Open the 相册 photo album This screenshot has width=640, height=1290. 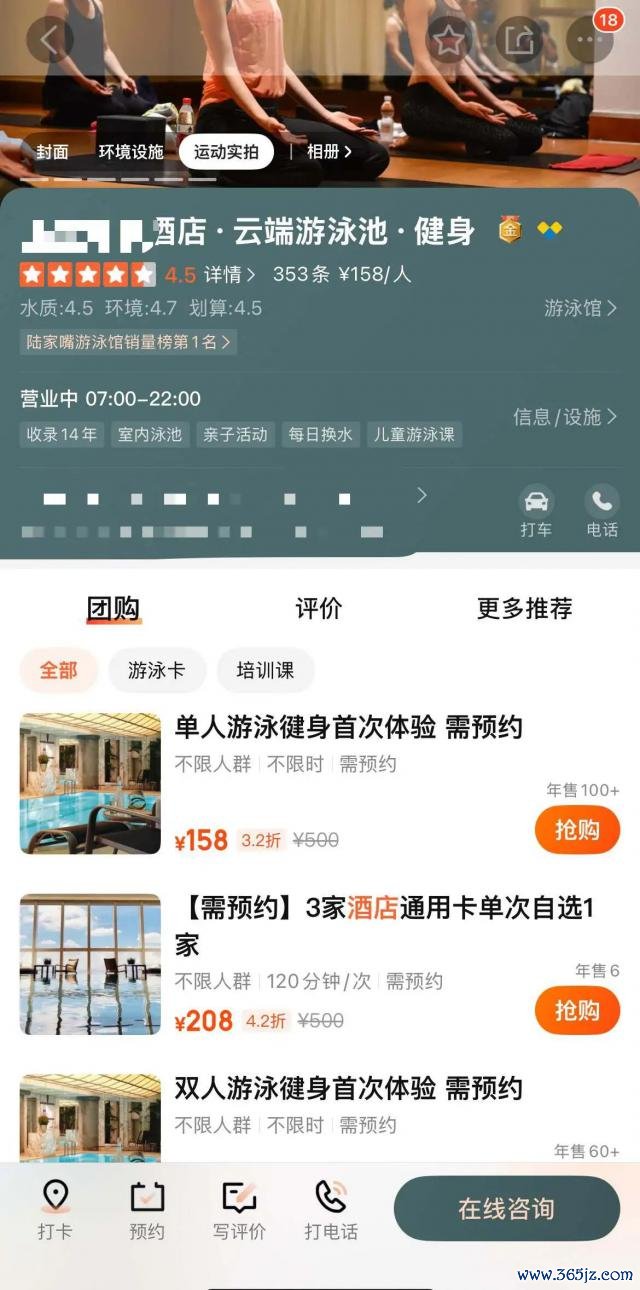click(x=328, y=152)
